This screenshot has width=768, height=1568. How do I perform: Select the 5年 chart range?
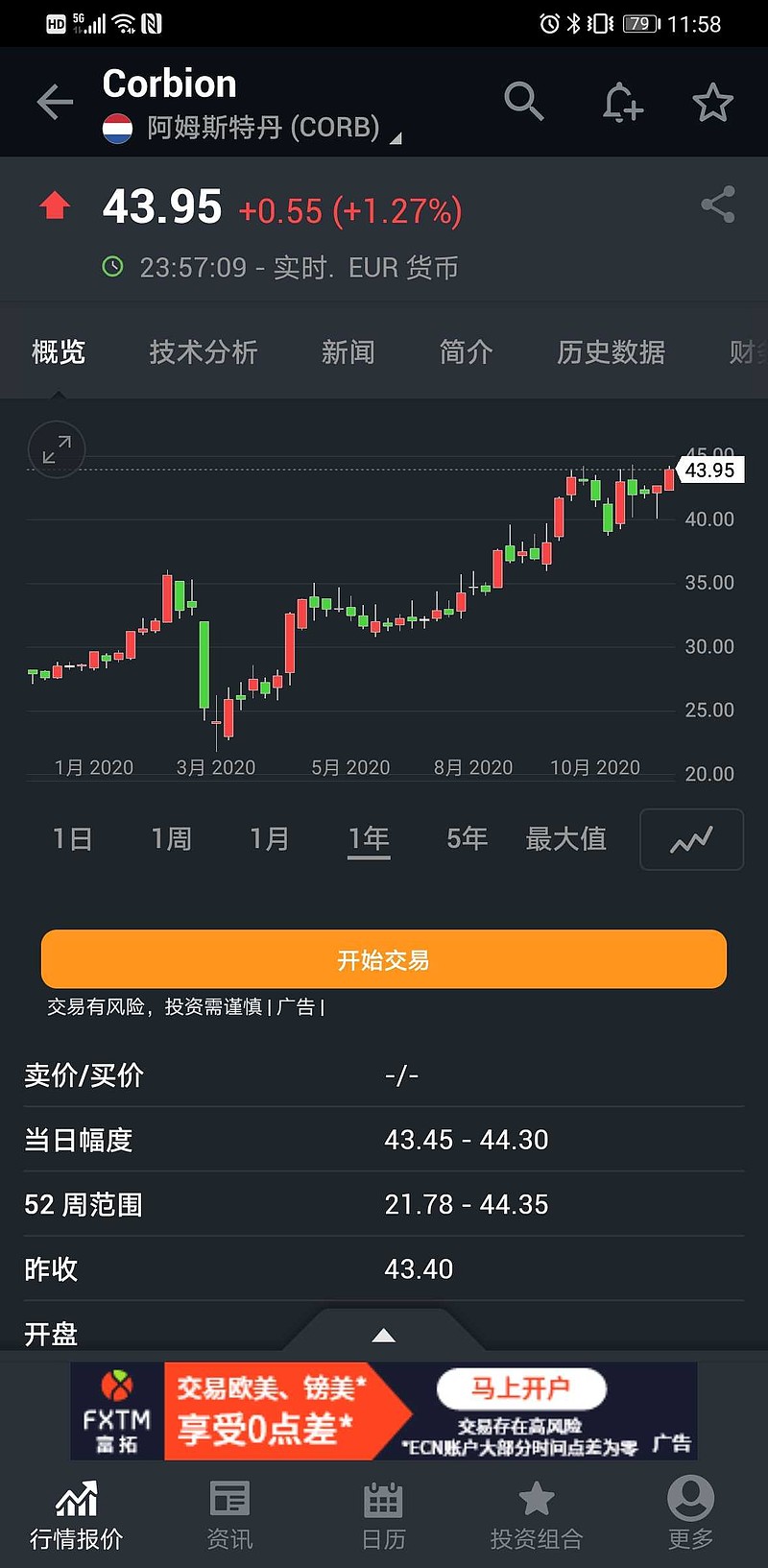tap(465, 839)
